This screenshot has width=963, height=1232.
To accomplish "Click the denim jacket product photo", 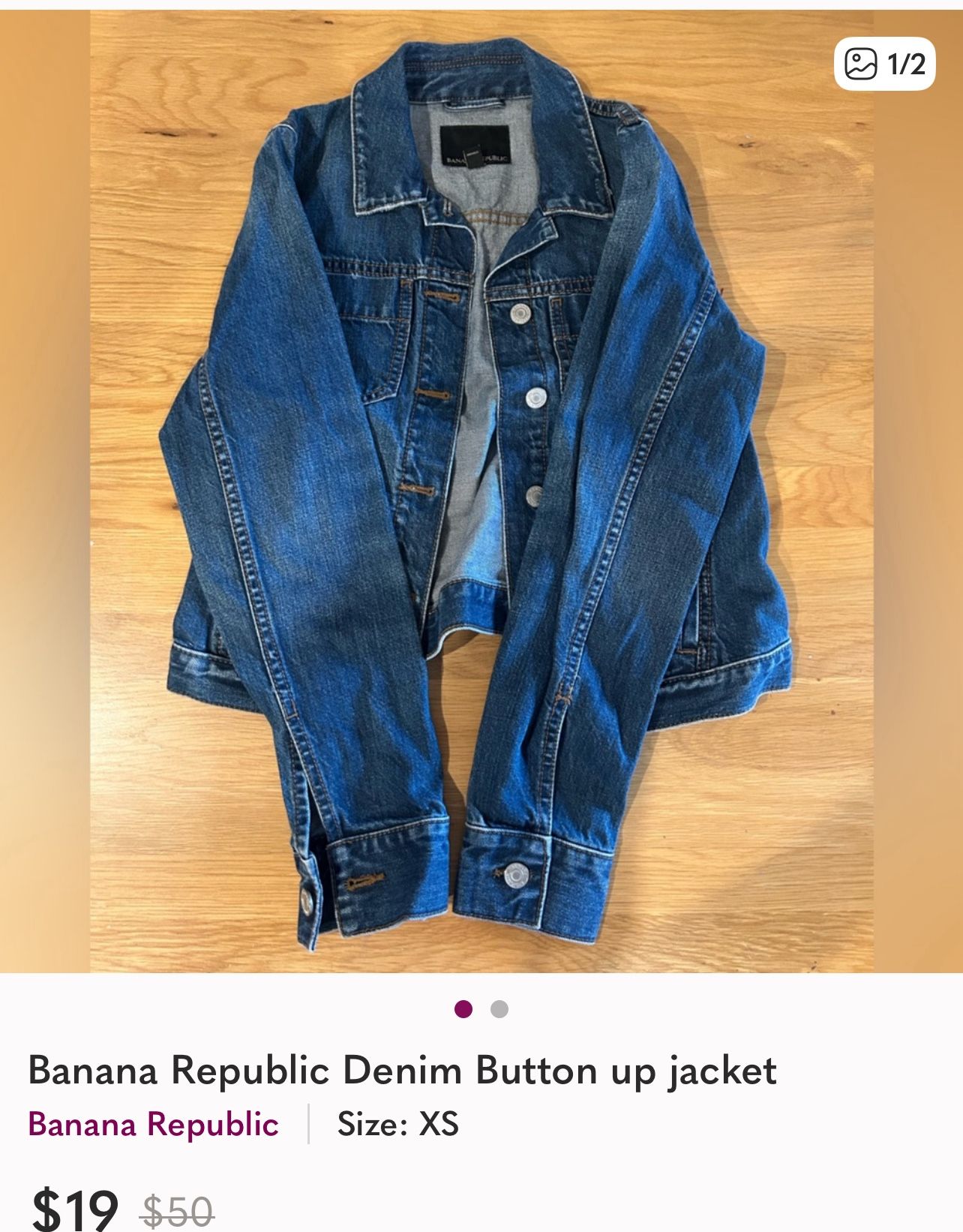I will [x=480, y=488].
